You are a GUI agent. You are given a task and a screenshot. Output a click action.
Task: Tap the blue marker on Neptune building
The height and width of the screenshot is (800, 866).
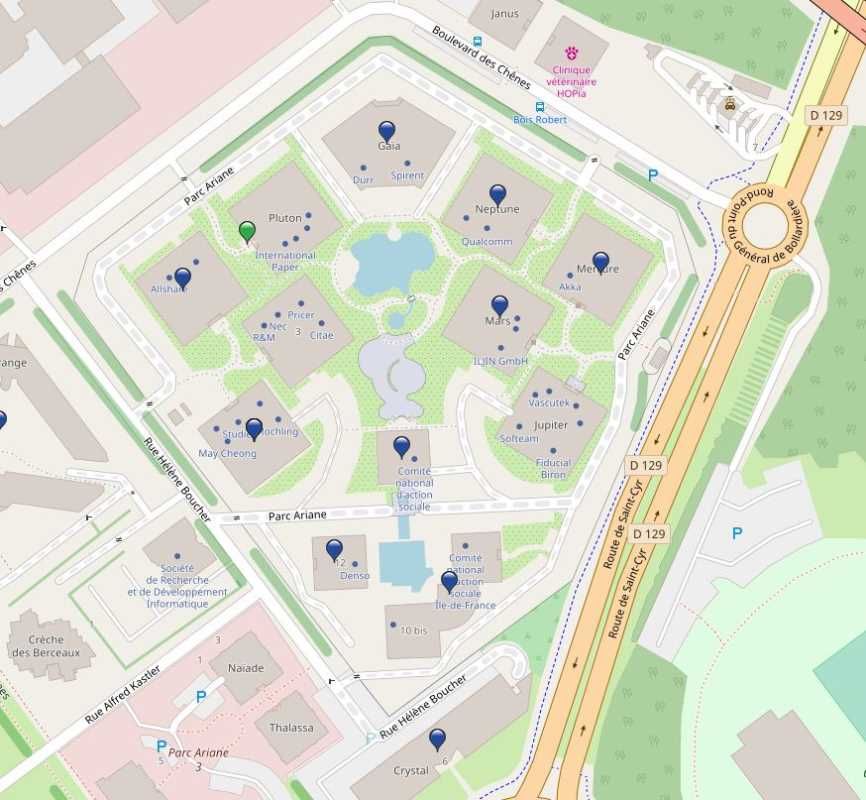497,194
